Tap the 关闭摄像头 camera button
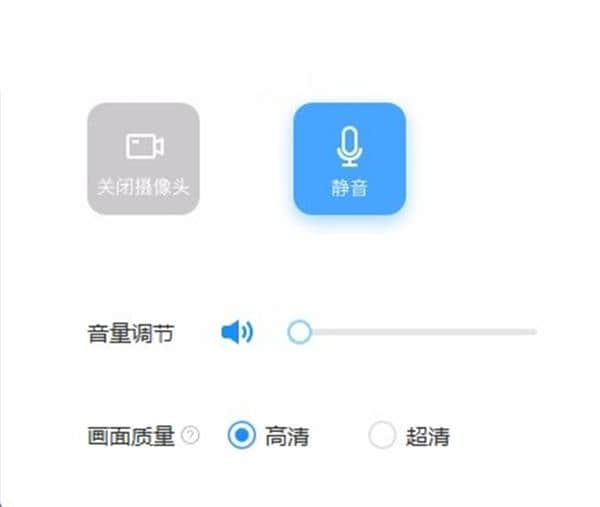Image resolution: width=600 pixels, height=507 pixels. click(143, 159)
